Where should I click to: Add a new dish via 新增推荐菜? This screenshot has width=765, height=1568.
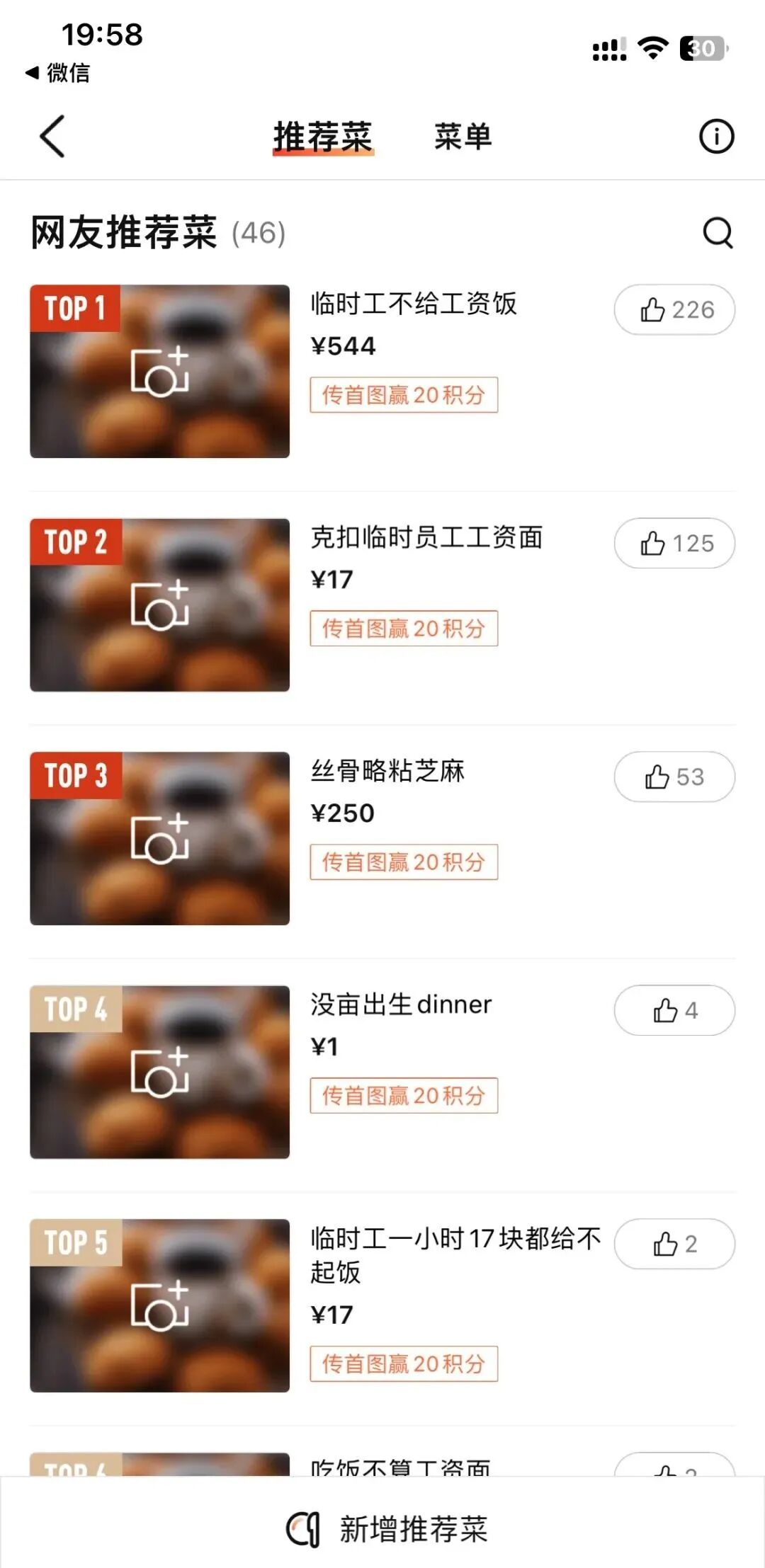387,1529
